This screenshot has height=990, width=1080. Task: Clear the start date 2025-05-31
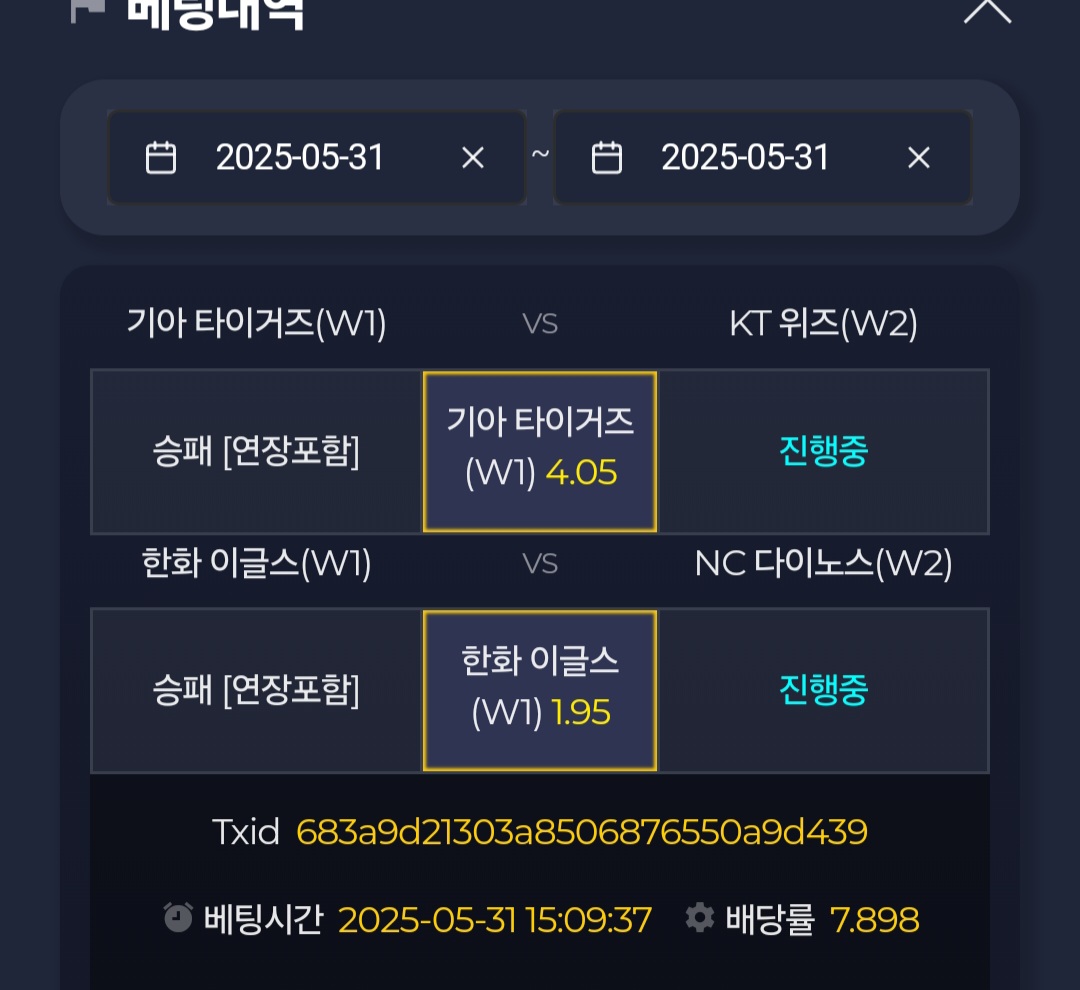[x=472, y=158]
